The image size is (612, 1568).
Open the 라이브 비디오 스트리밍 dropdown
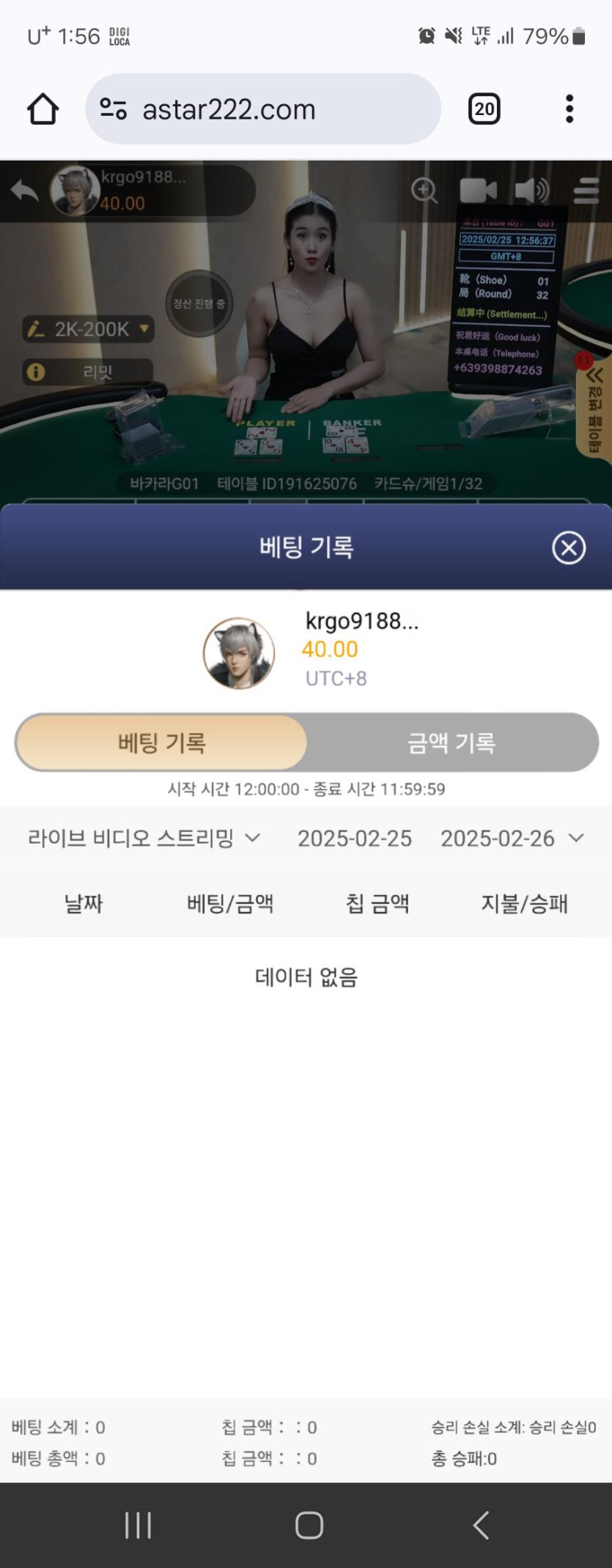[x=144, y=838]
